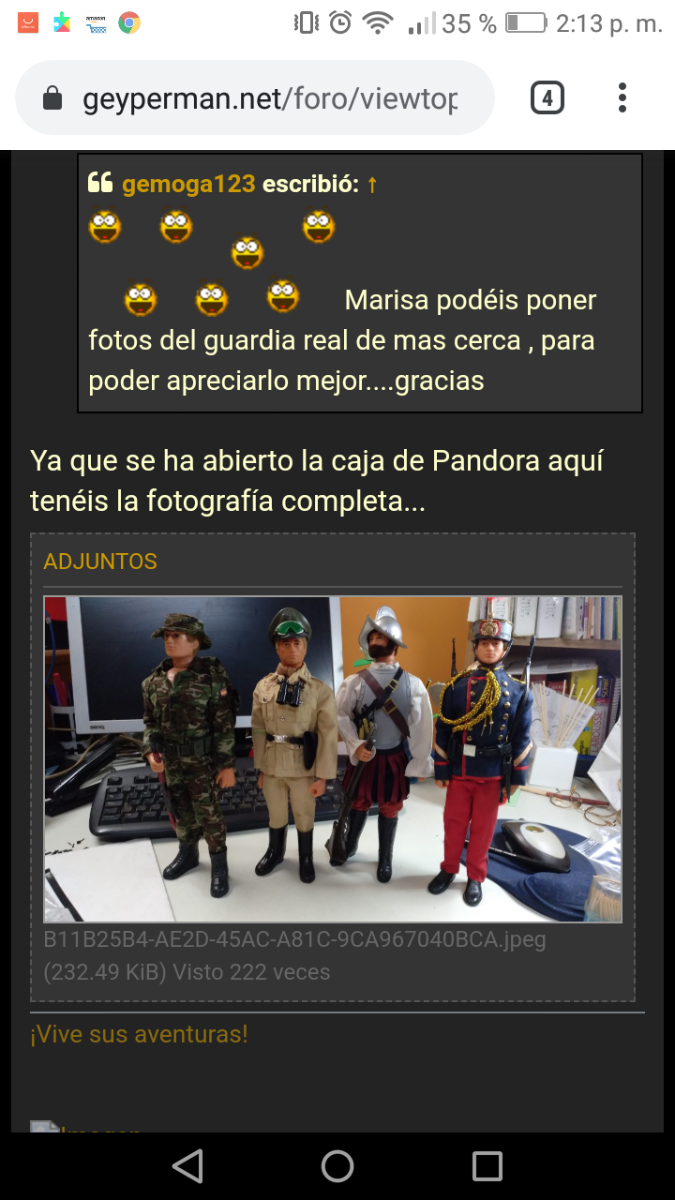Open gemoga123's profile link in the quote

tap(188, 184)
